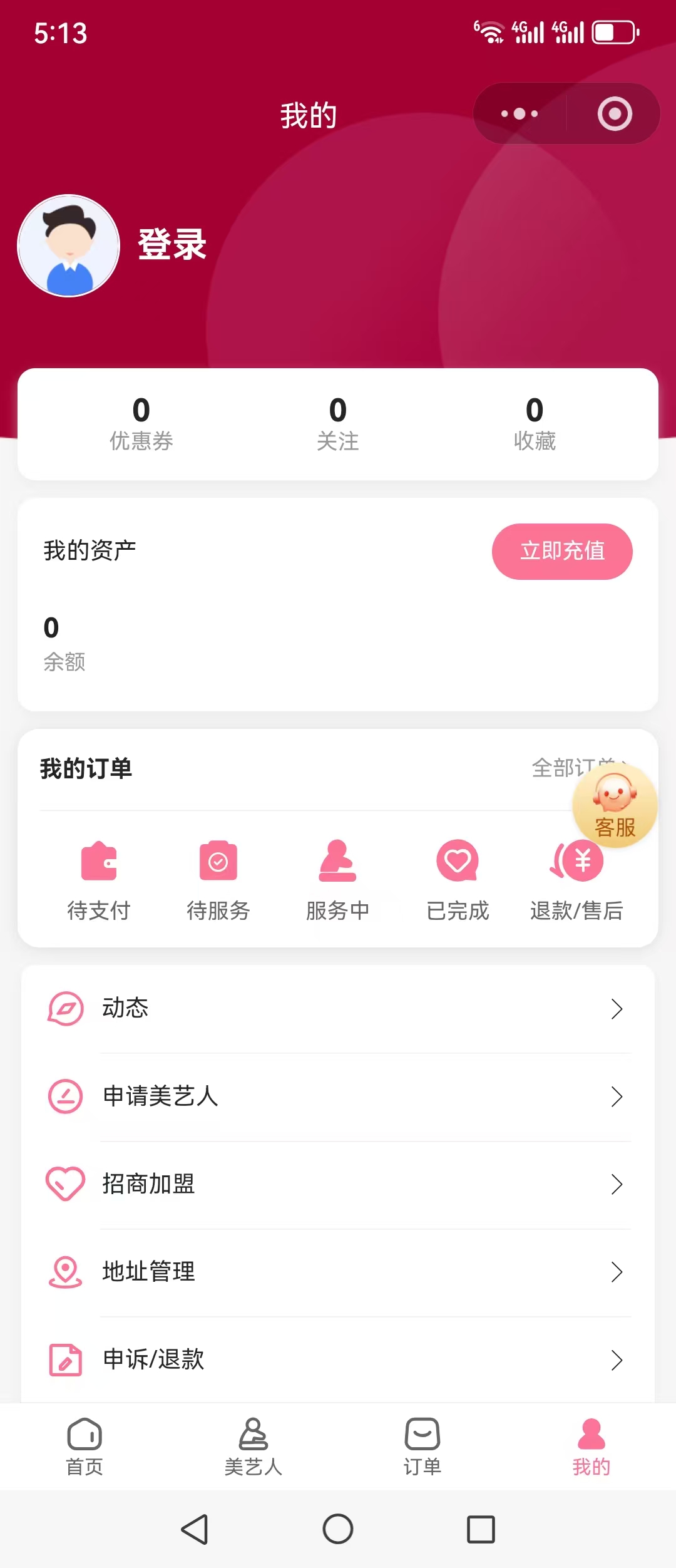The width and height of the screenshot is (676, 1568).
Task: Tap 登录 to sign in
Action: tap(172, 245)
